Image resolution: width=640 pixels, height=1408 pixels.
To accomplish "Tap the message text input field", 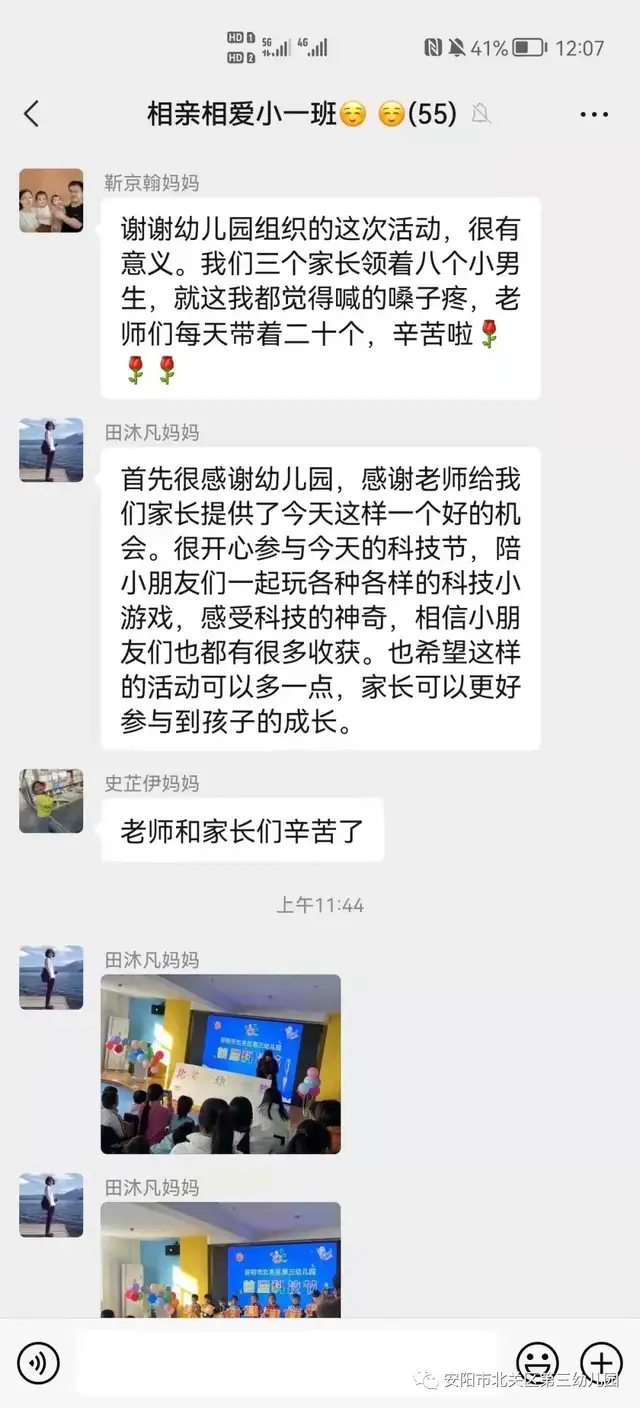I will coord(286,1362).
